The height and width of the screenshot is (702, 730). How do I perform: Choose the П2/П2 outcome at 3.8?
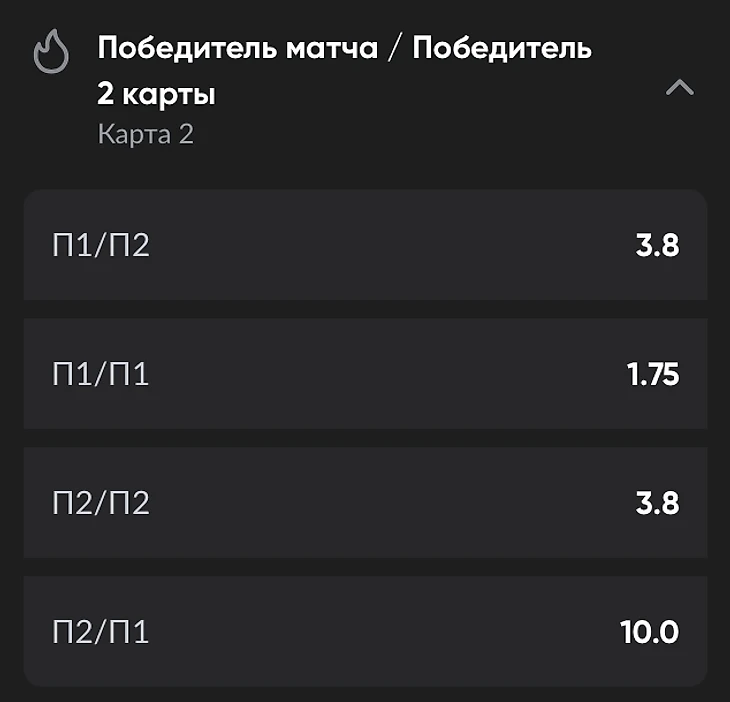click(x=365, y=502)
